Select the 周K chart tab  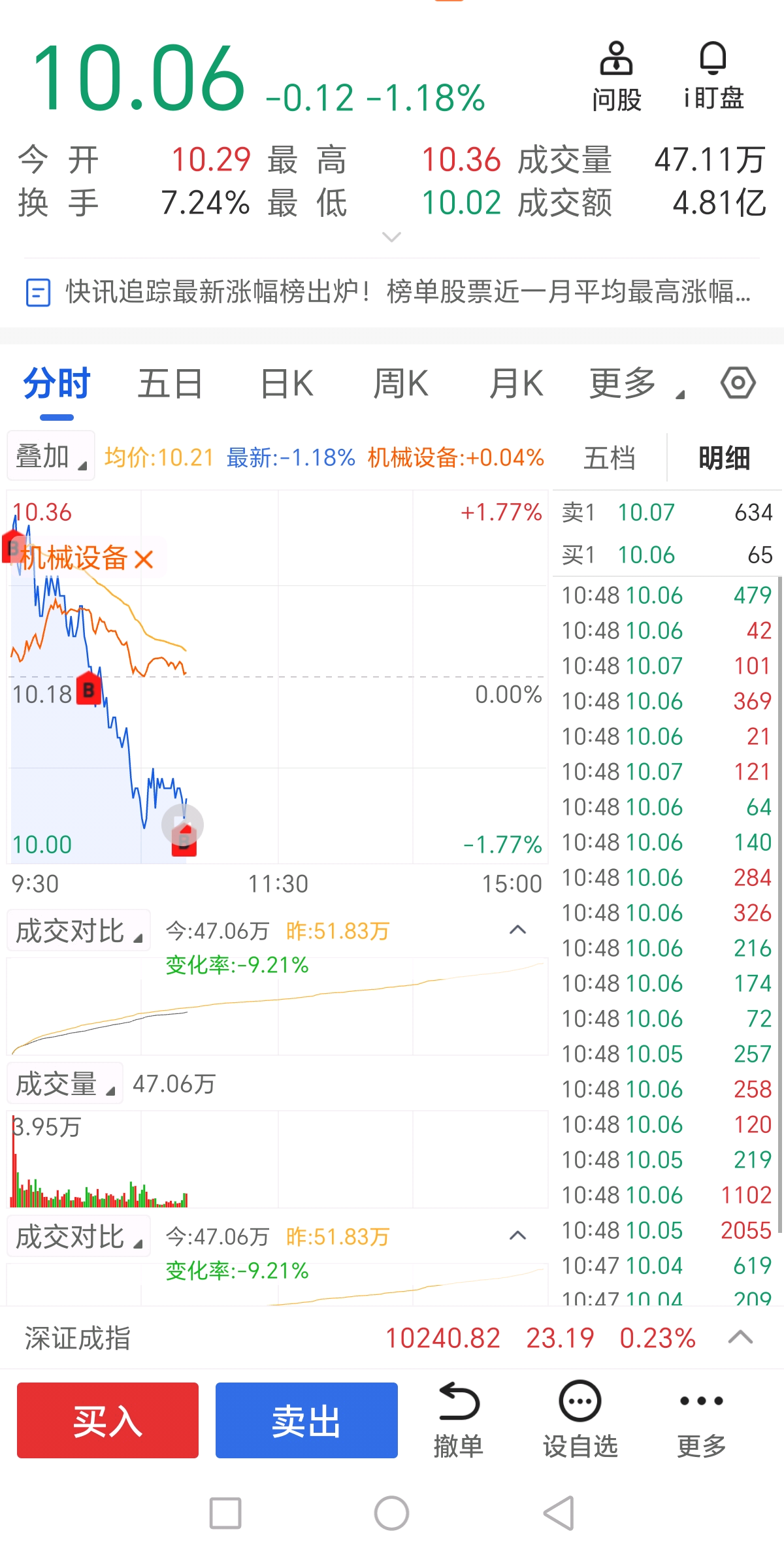pos(400,384)
